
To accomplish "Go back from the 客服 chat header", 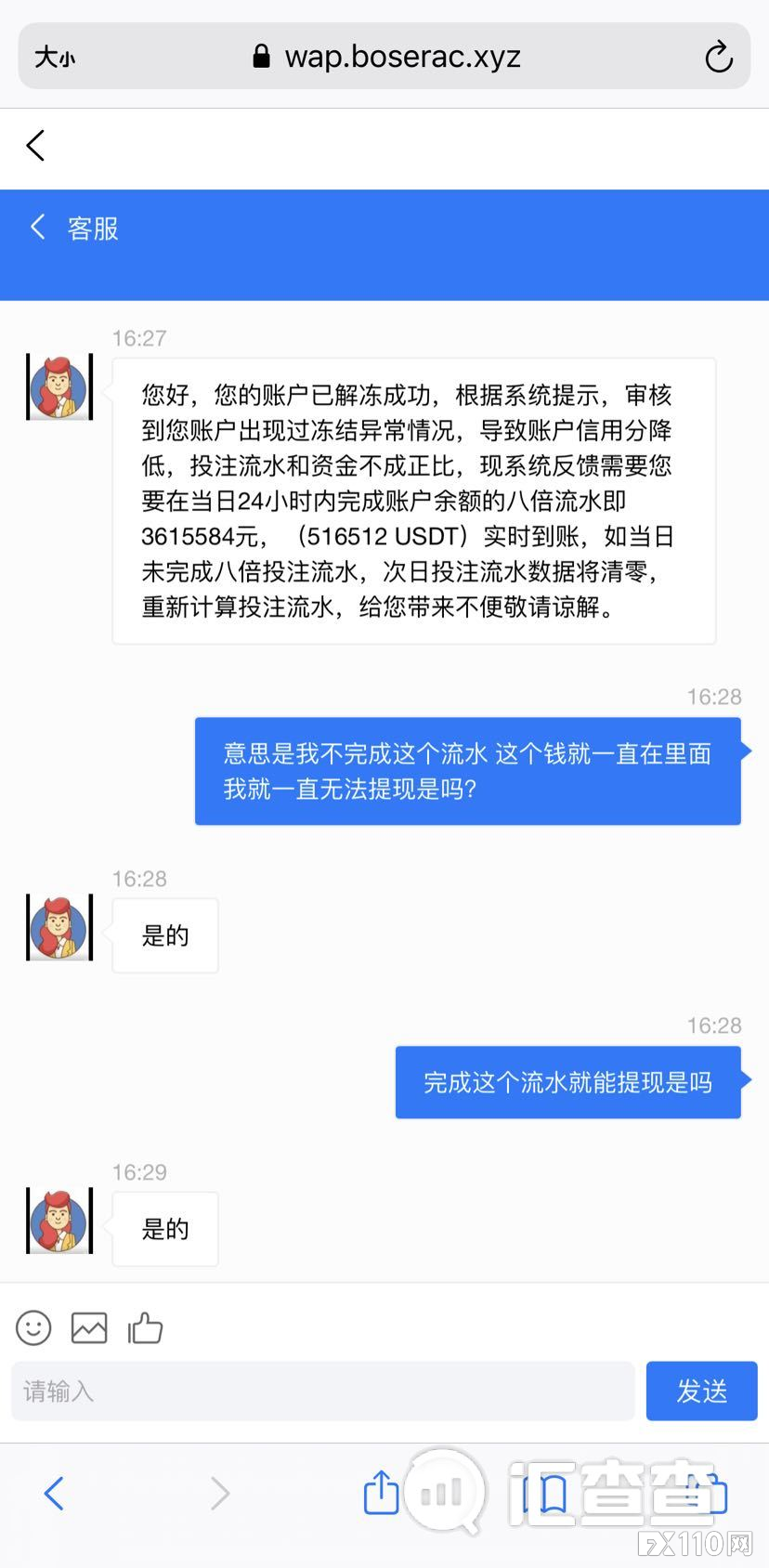I will pyautogui.click(x=37, y=227).
